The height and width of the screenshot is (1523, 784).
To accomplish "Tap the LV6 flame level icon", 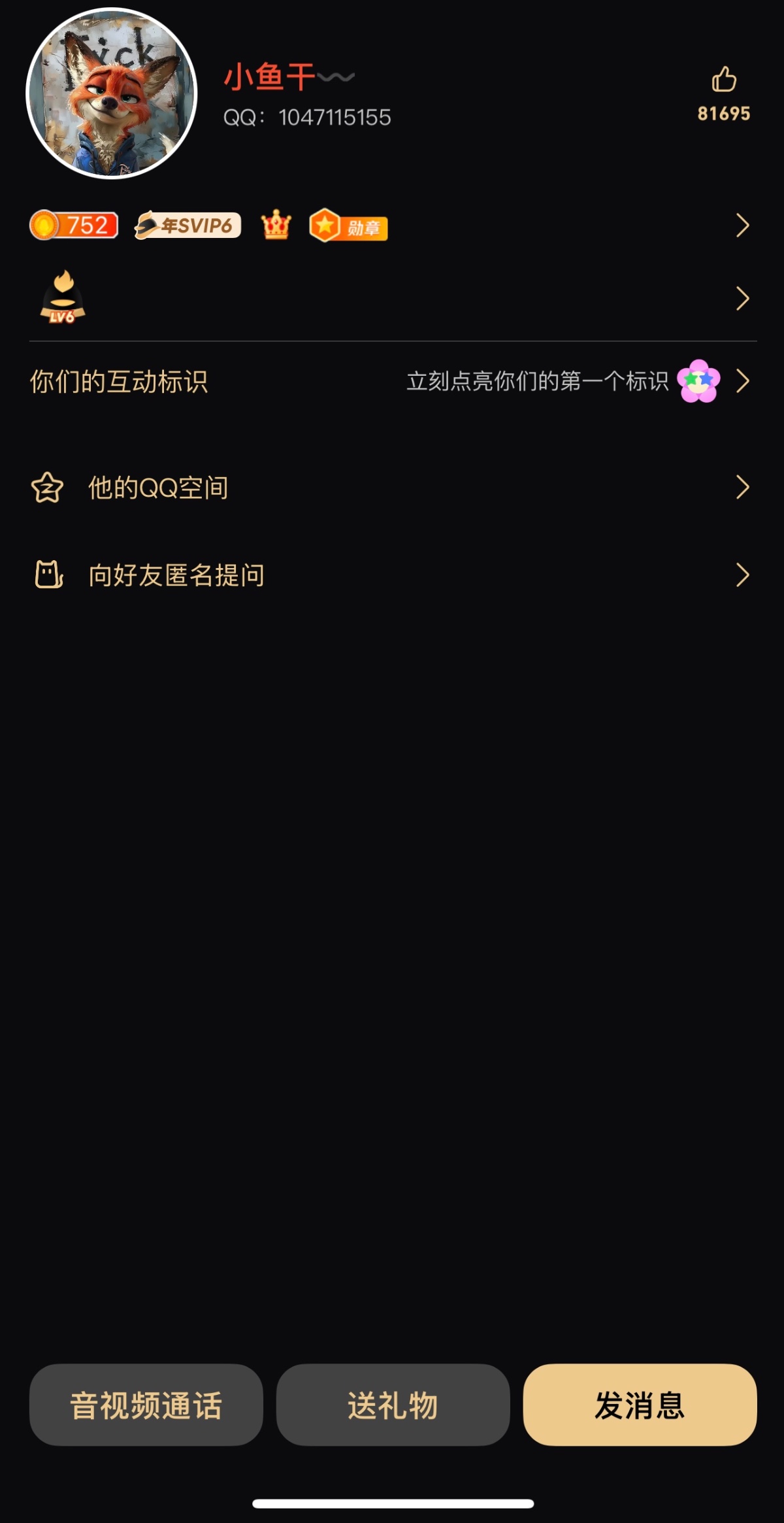I will (x=63, y=295).
